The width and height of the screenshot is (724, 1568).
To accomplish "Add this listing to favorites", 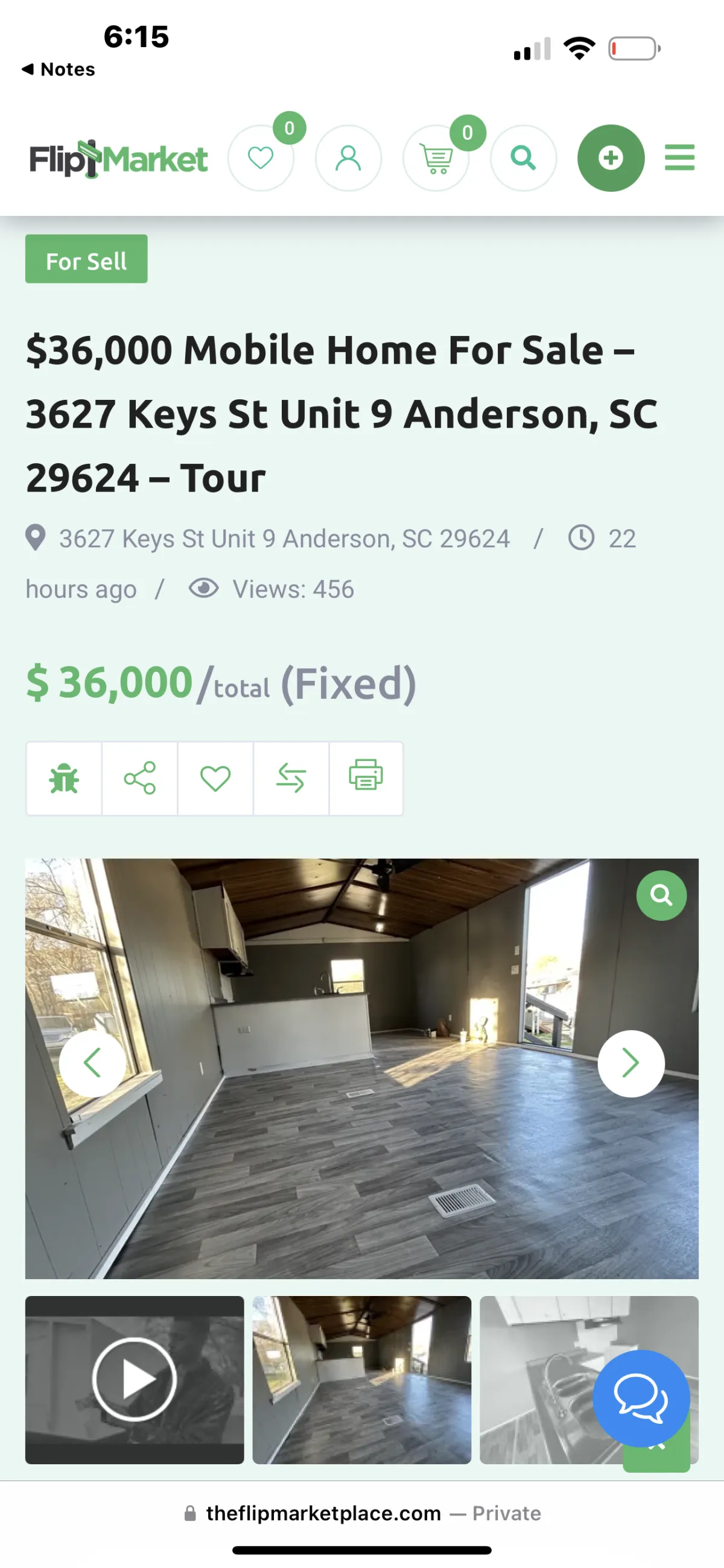I will click(x=215, y=778).
